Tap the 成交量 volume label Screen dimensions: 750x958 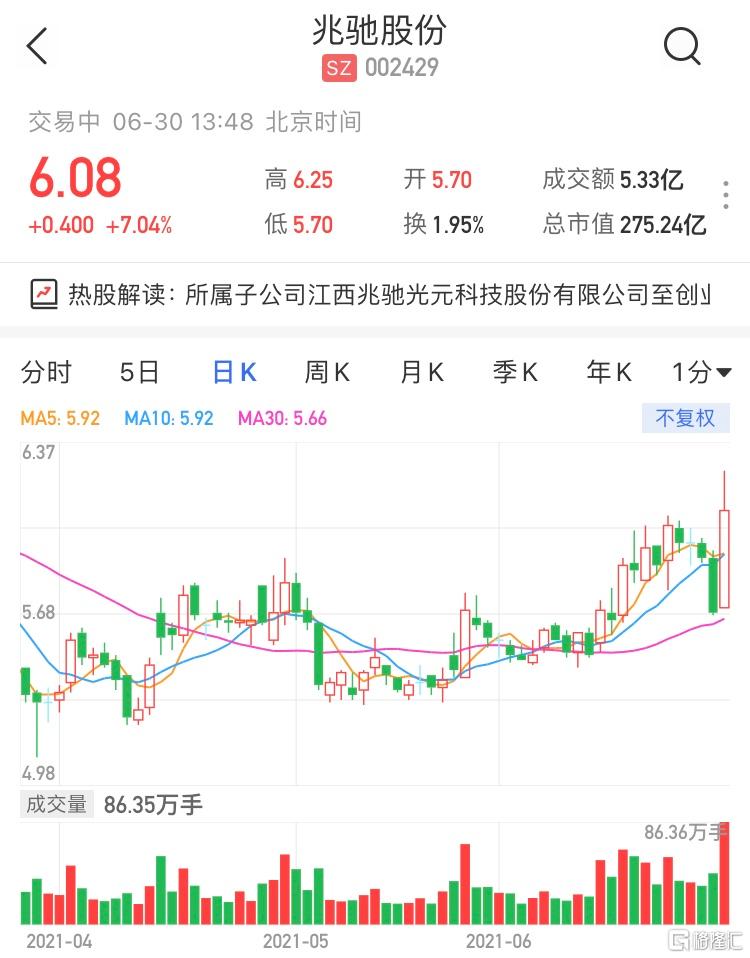[56, 804]
